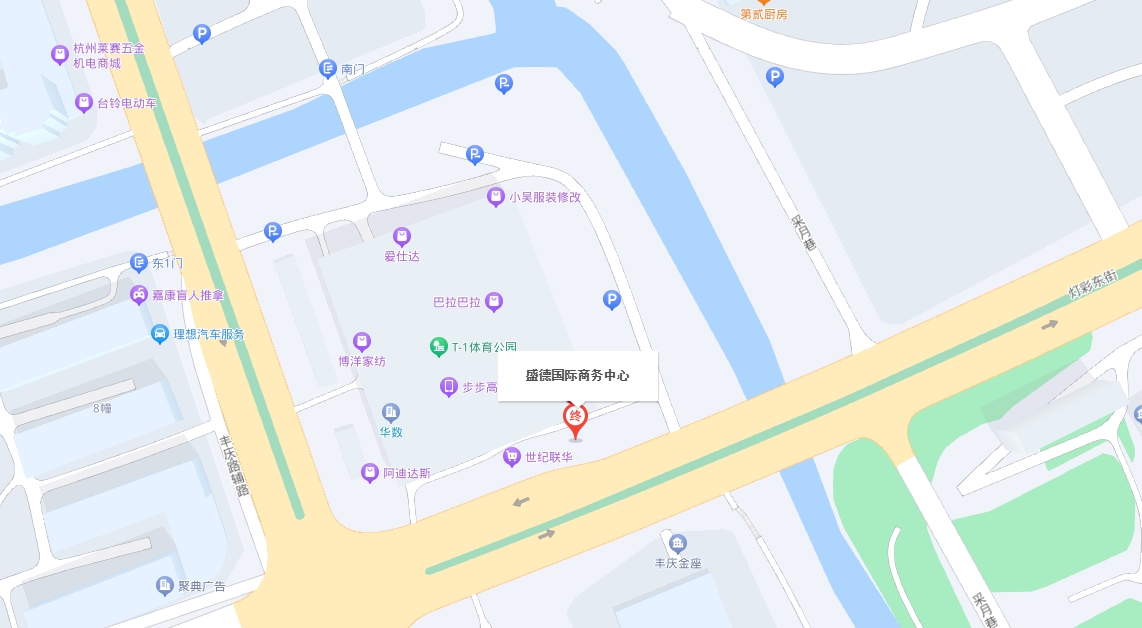Open the 盛德国际商务中心 info bubble
This screenshot has width=1142, height=628.
[578, 376]
